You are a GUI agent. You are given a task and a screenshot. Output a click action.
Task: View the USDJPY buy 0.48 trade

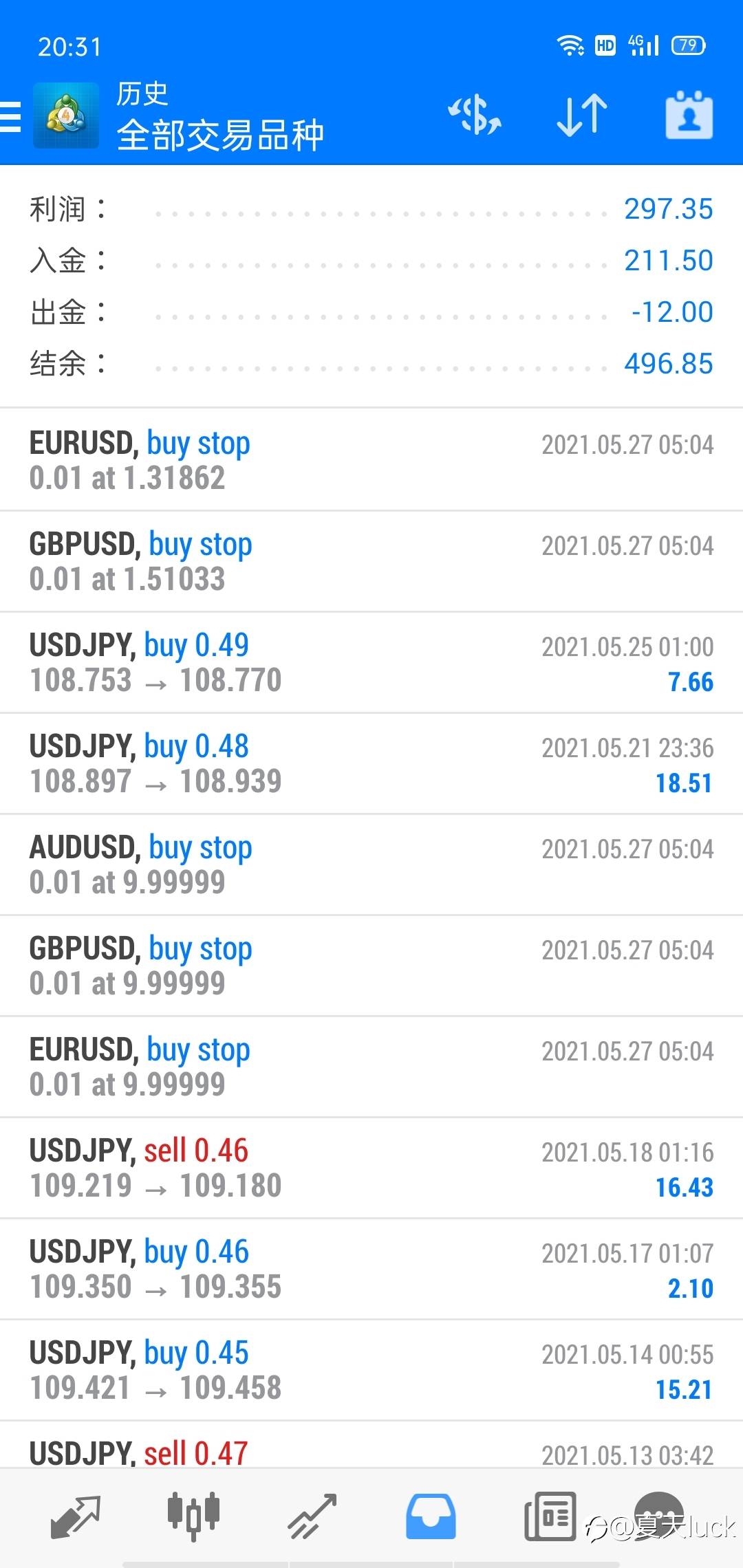point(371,763)
